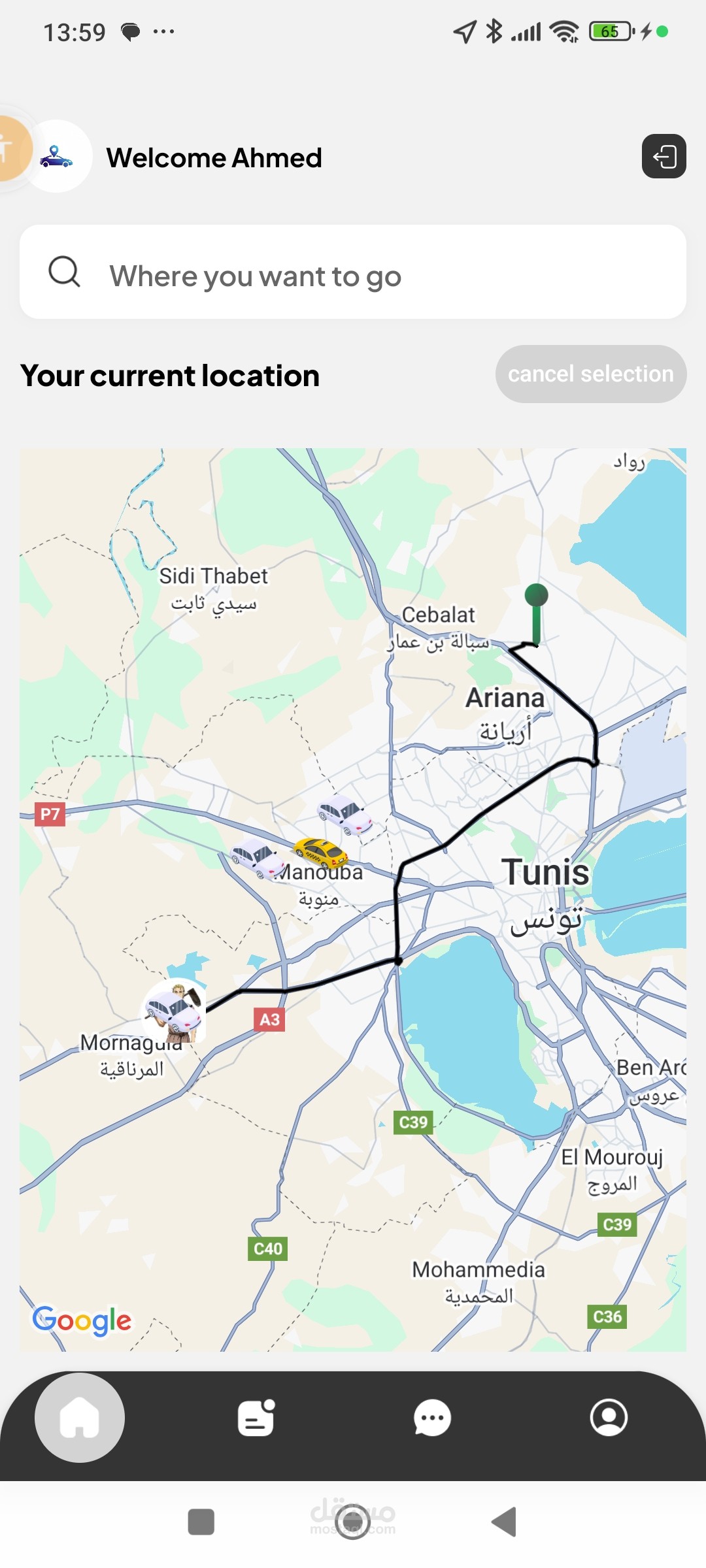This screenshot has height=1568, width=706.
Task: Tap the cancel selection button
Action: coord(590,374)
